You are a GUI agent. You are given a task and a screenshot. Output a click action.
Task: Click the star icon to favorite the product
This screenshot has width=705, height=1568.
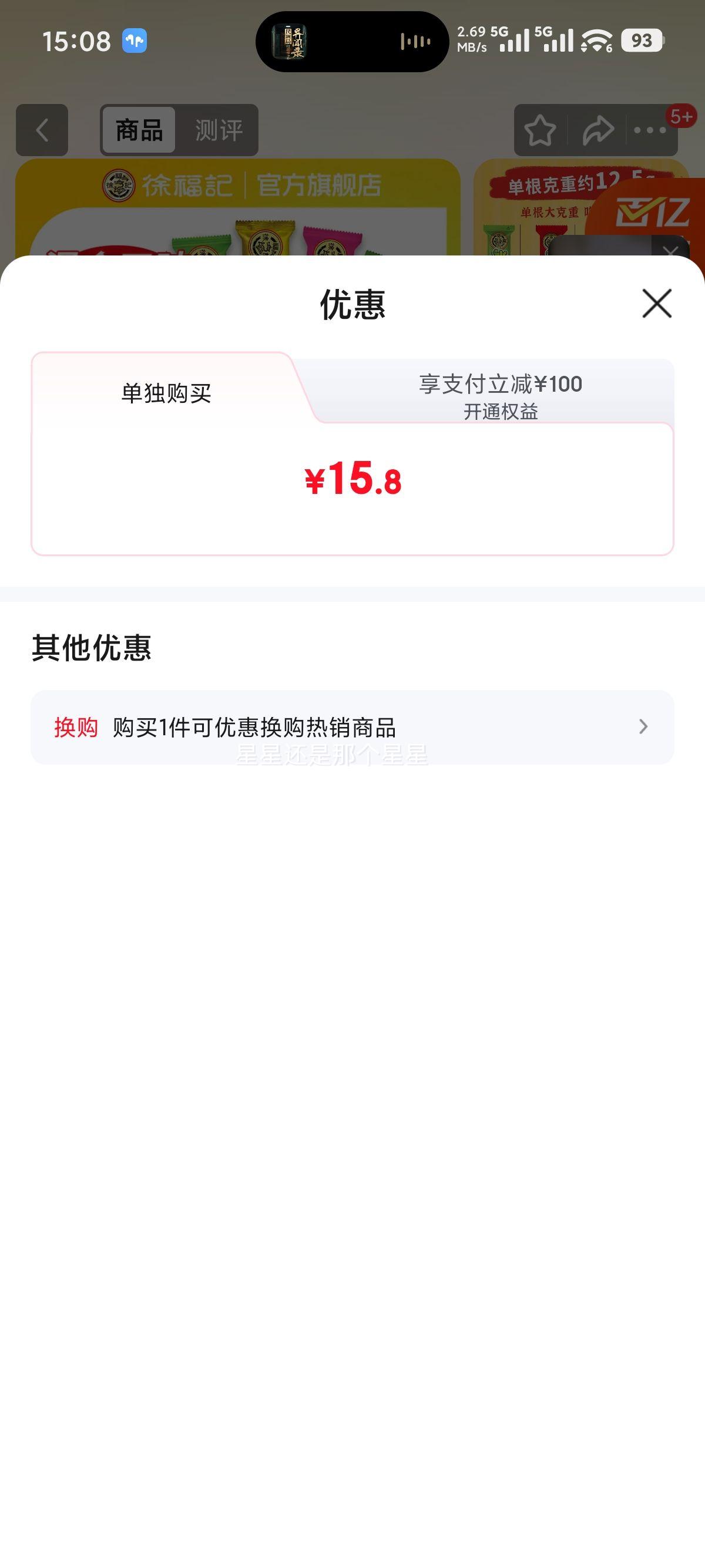(x=539, y=130)
